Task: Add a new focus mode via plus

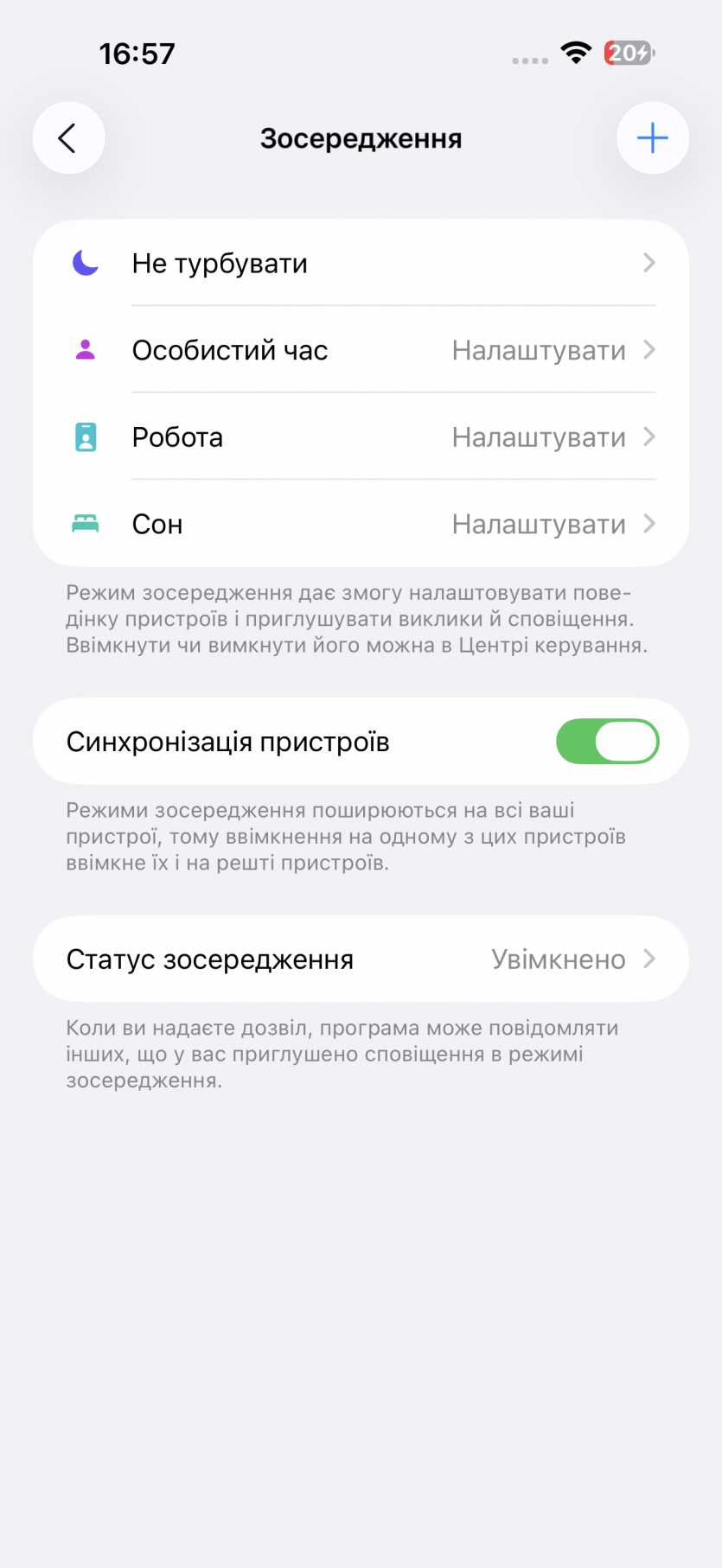Action: 652,138
